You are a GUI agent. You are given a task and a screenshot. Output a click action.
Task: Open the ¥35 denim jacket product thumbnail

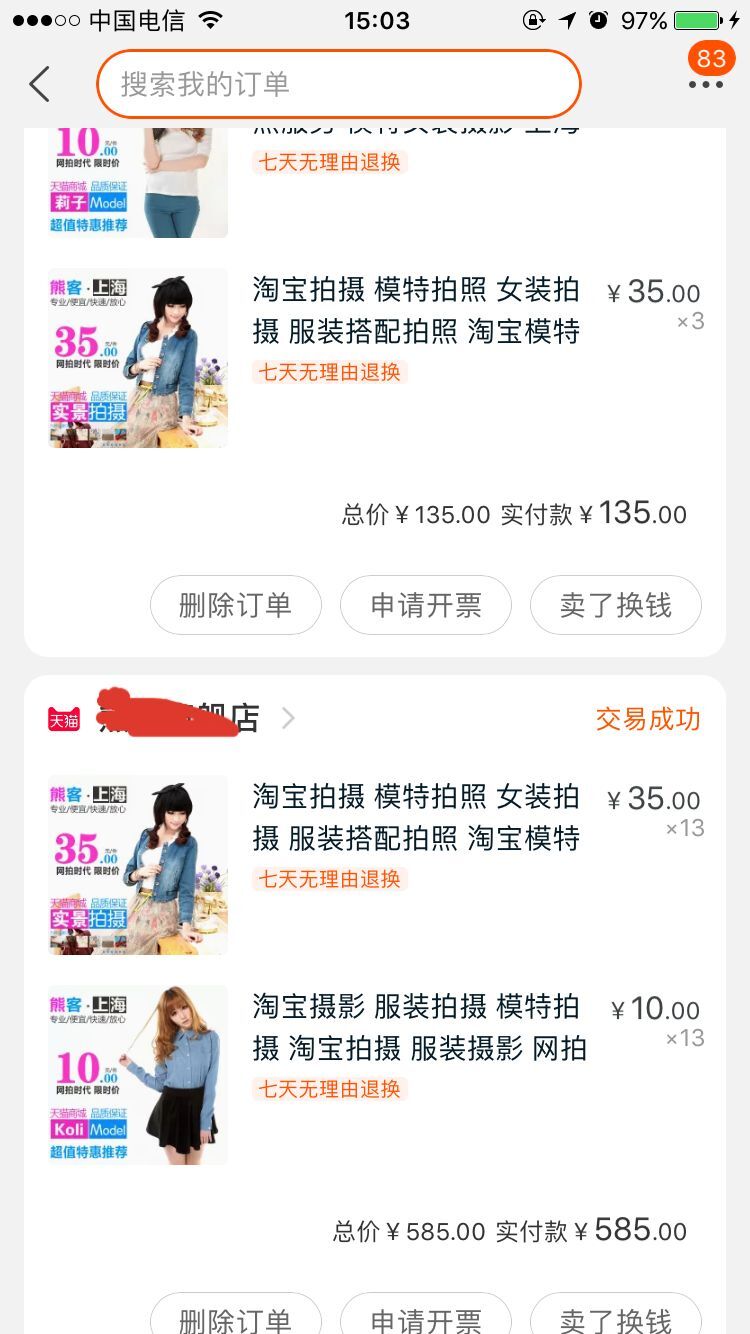click(137, 864)
